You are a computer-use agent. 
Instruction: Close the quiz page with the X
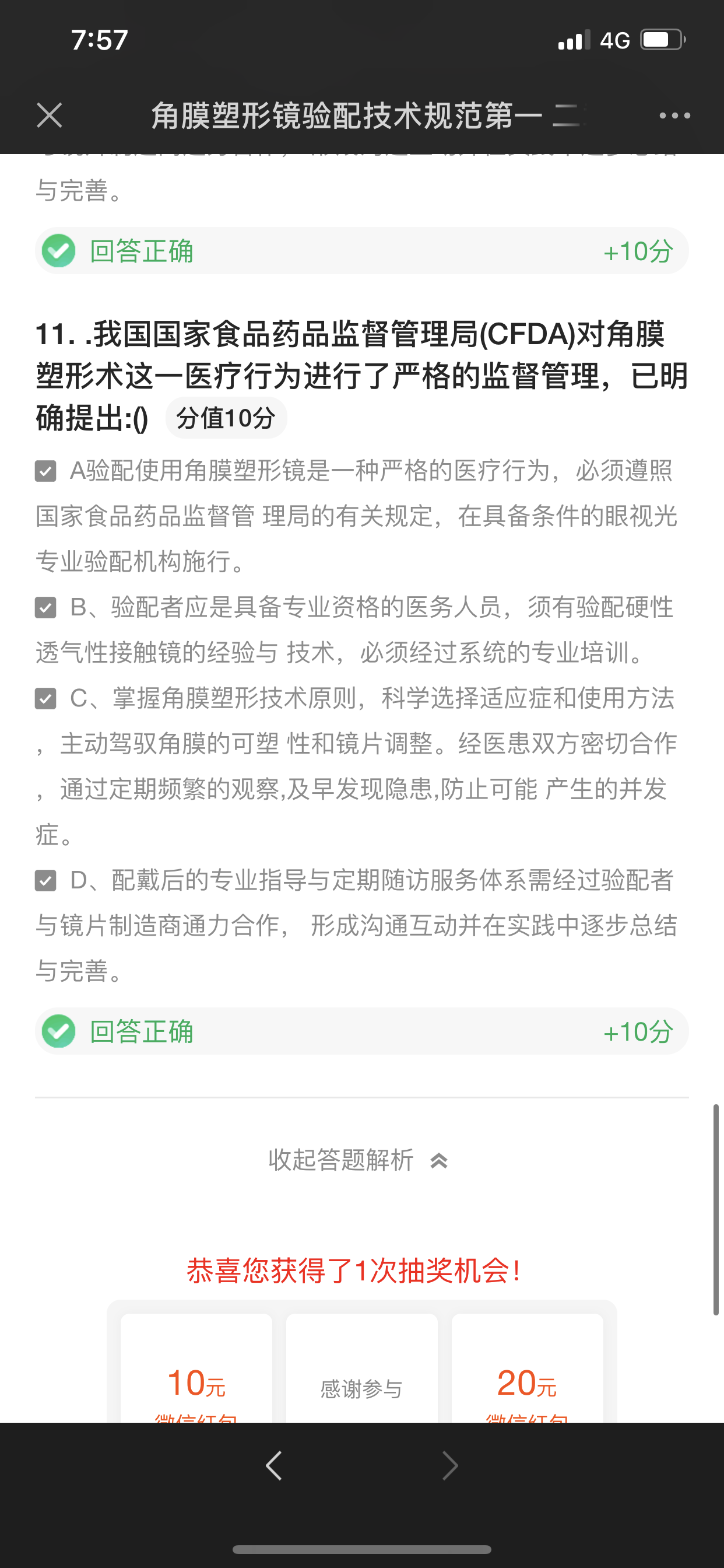pos(50,115)
